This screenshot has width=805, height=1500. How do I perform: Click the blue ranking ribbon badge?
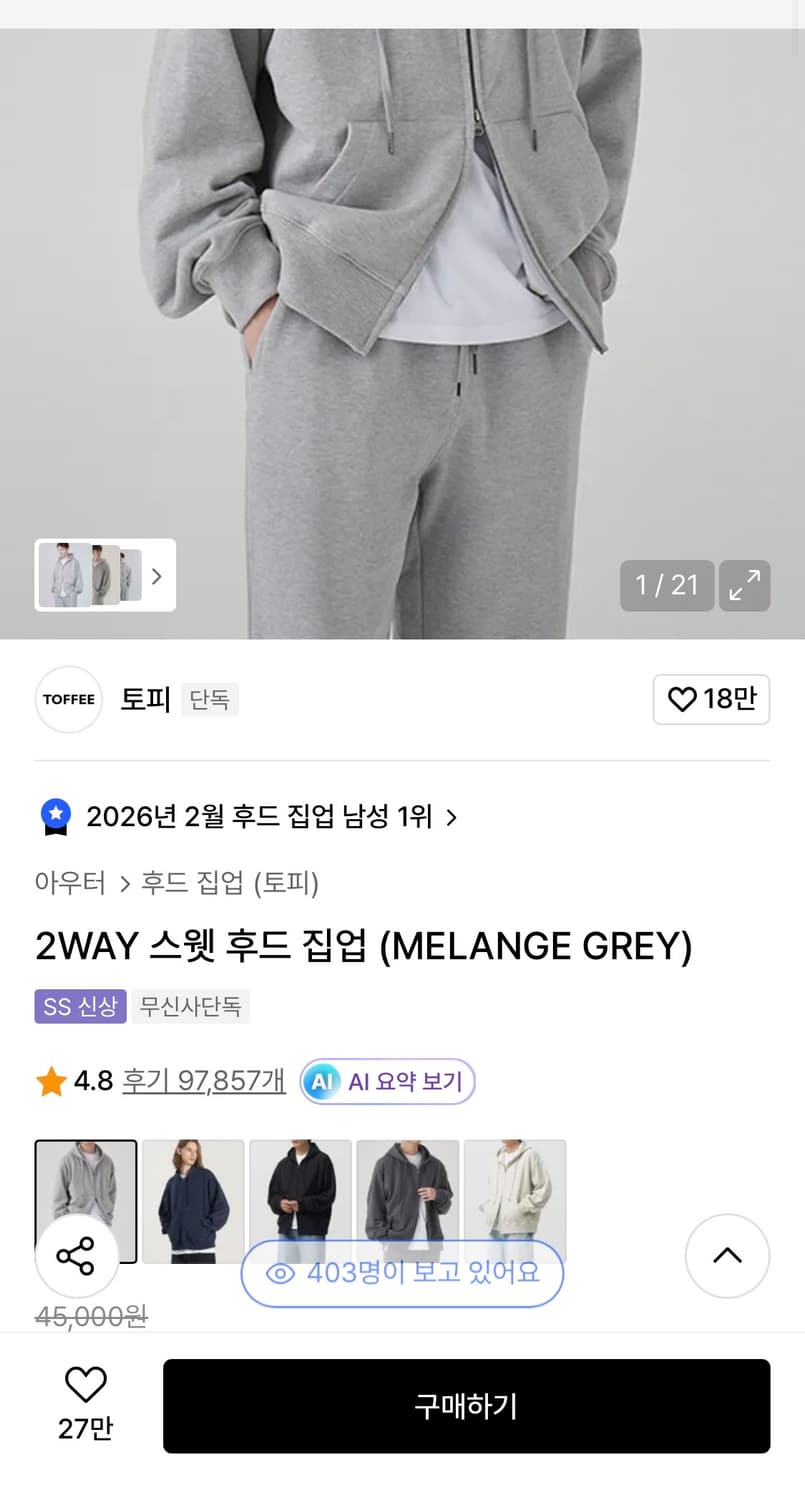tap(55, 816)
